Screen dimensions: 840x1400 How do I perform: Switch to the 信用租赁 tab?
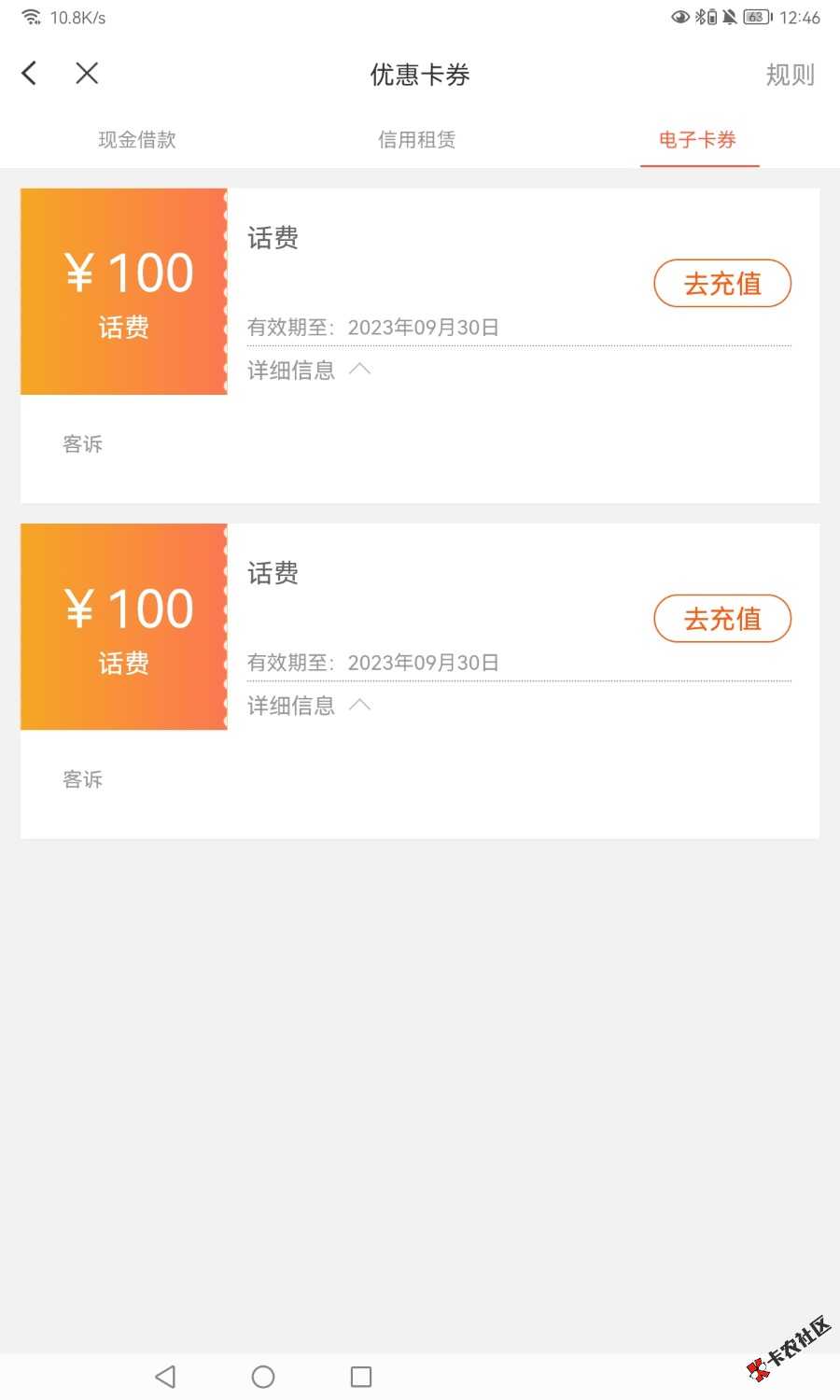click(x=417, y=140)
